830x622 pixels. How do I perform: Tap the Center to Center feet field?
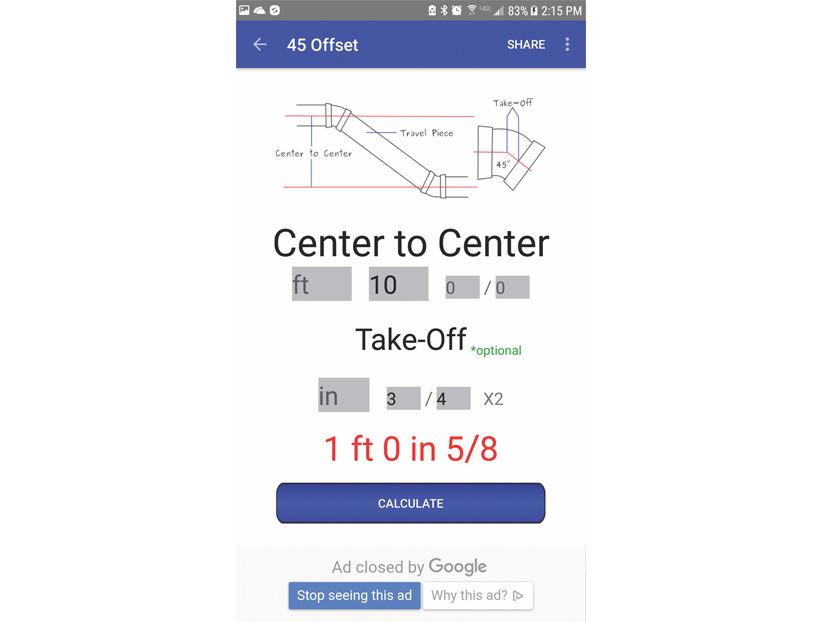[x=321, y=285]
